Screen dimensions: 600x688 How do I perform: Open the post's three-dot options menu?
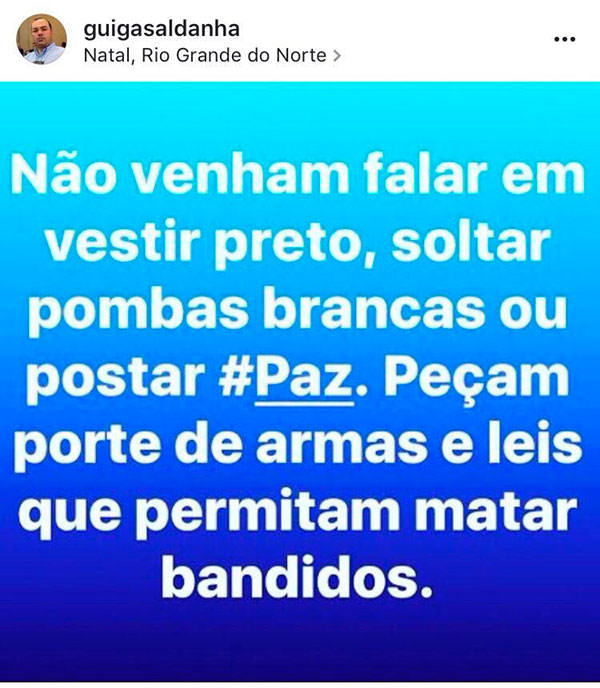click(x=564, y=39)
